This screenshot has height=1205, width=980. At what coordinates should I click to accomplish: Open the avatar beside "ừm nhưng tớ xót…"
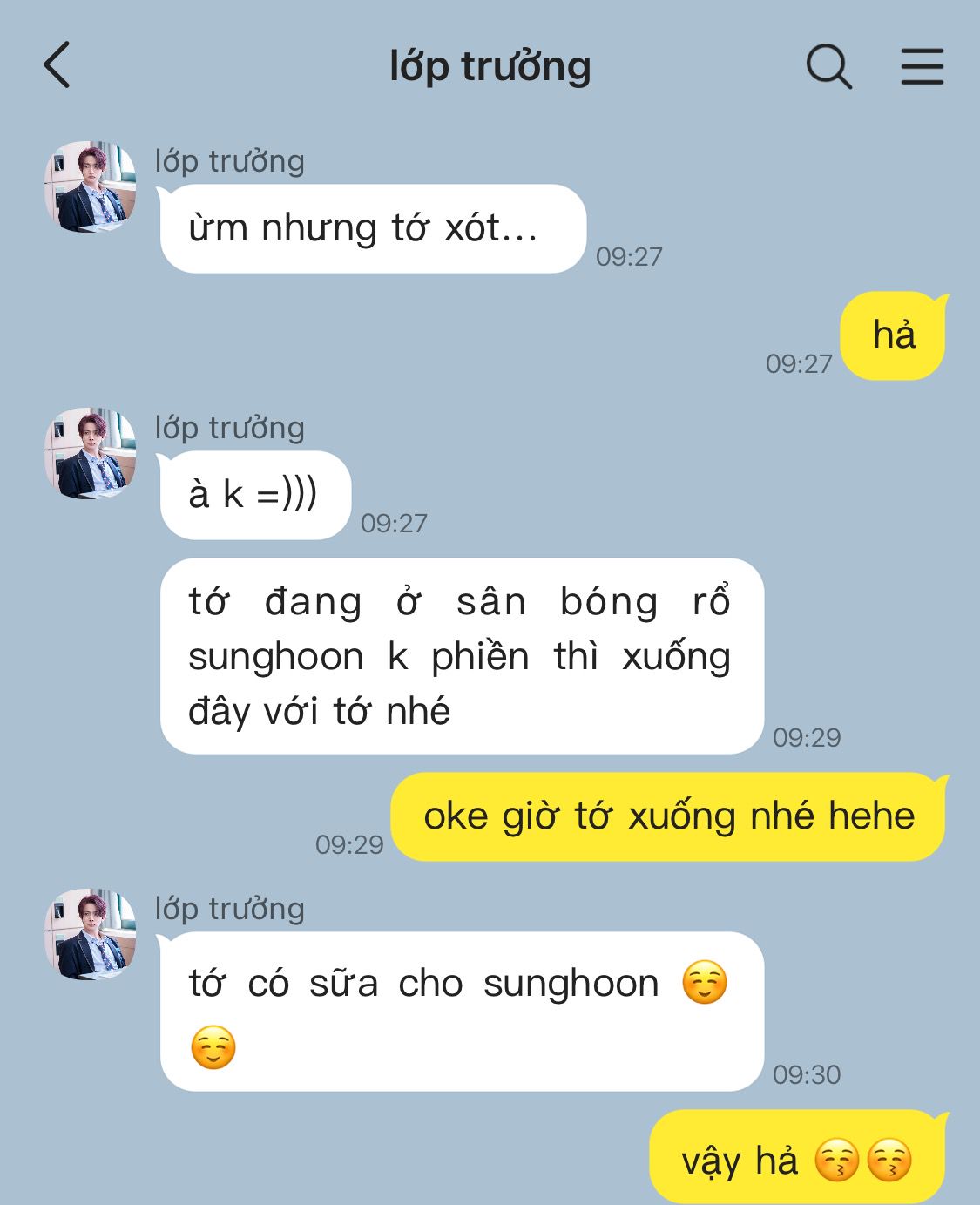(x=91, y=186)
